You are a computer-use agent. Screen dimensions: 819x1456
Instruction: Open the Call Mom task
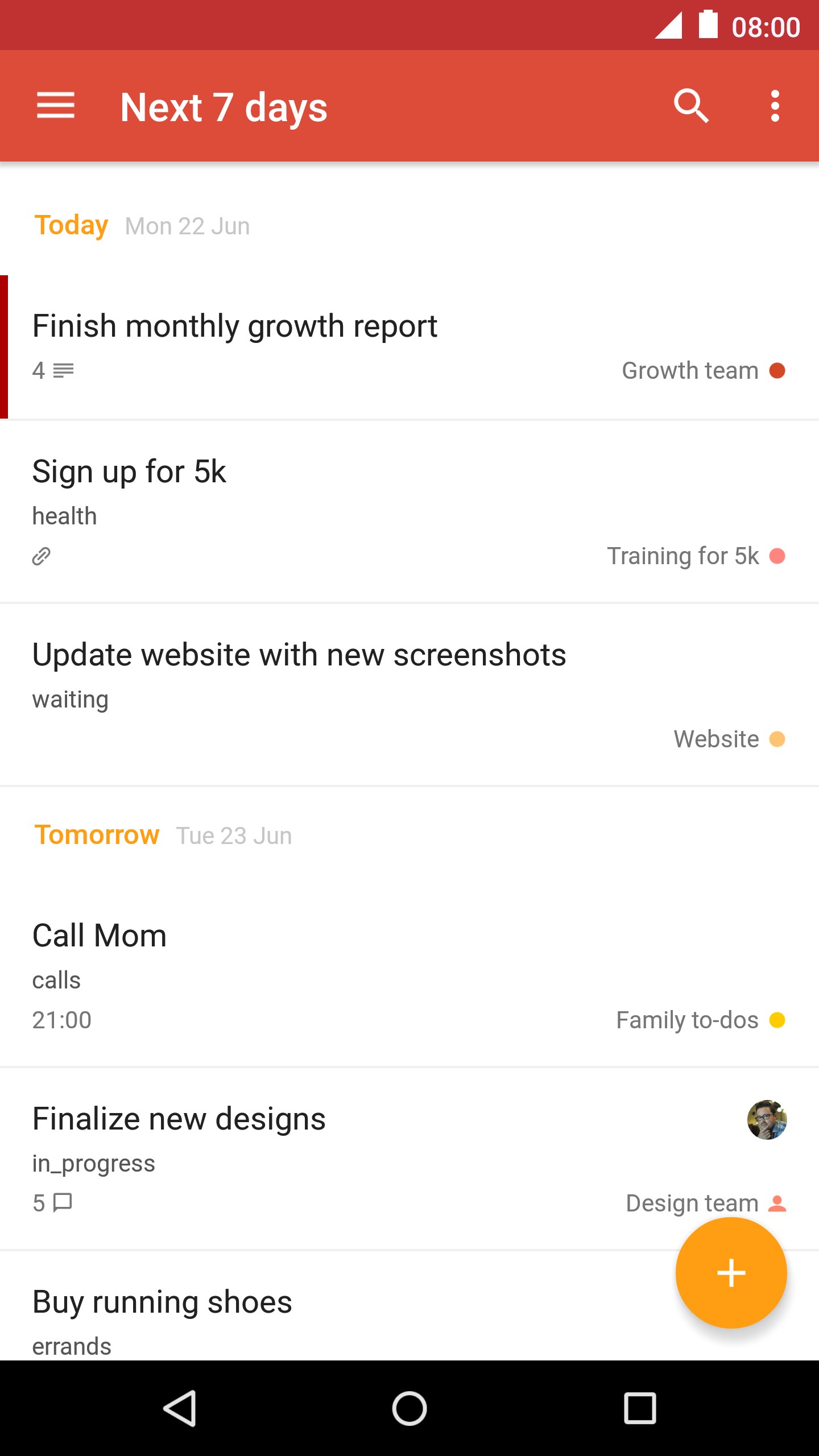[x=100, y=936]
